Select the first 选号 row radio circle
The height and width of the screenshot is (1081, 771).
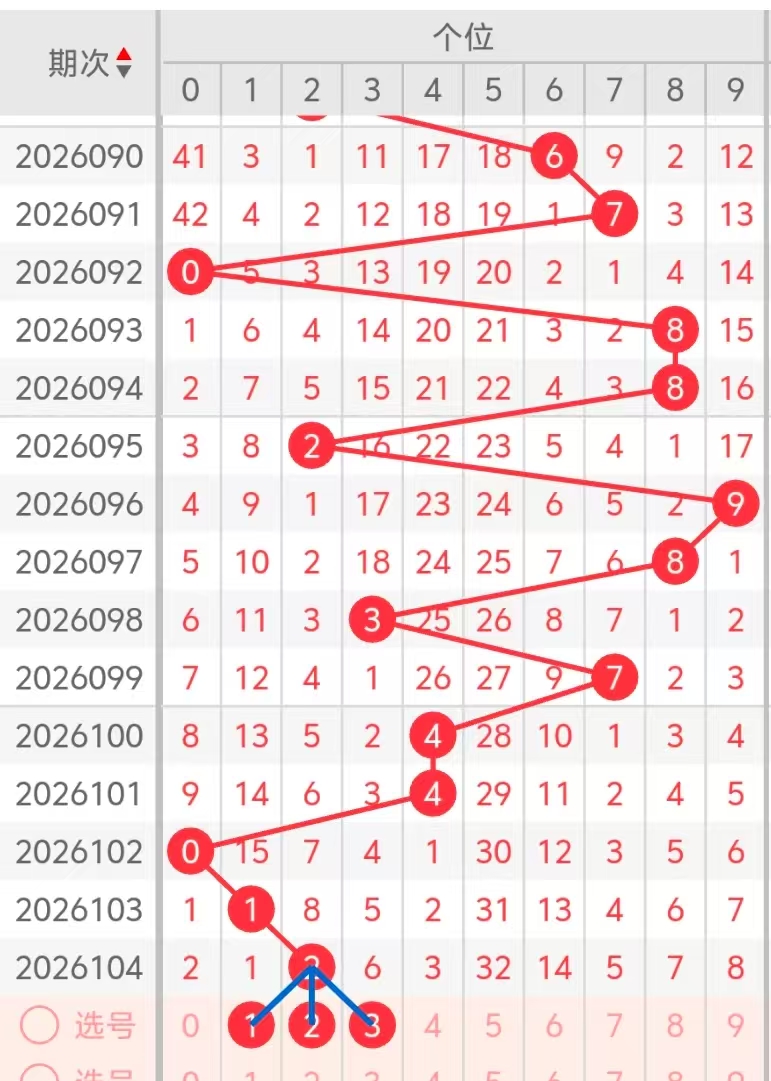(41, 1025)
